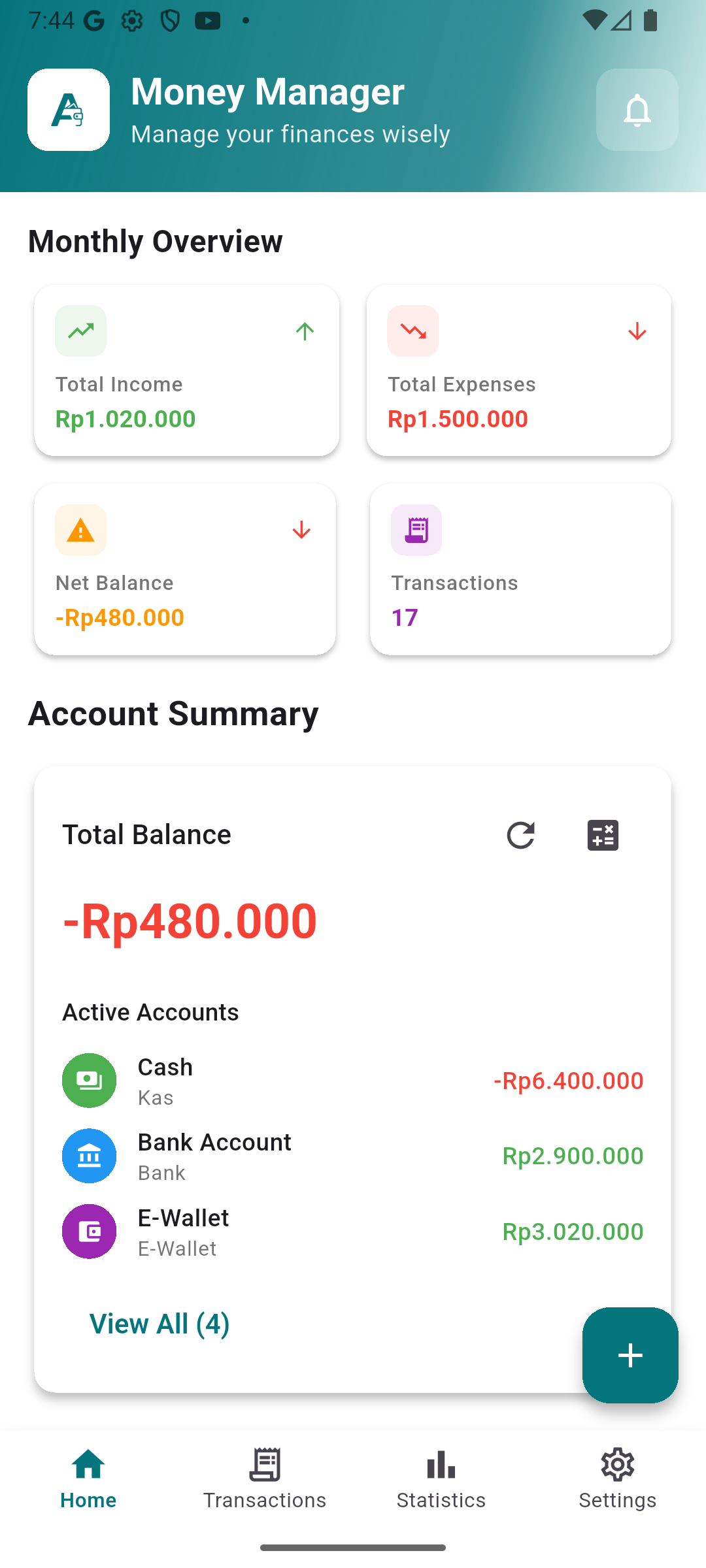Select the Bank Account icon
This screenshot has width=706, height=1568.
pos(88,1156)
